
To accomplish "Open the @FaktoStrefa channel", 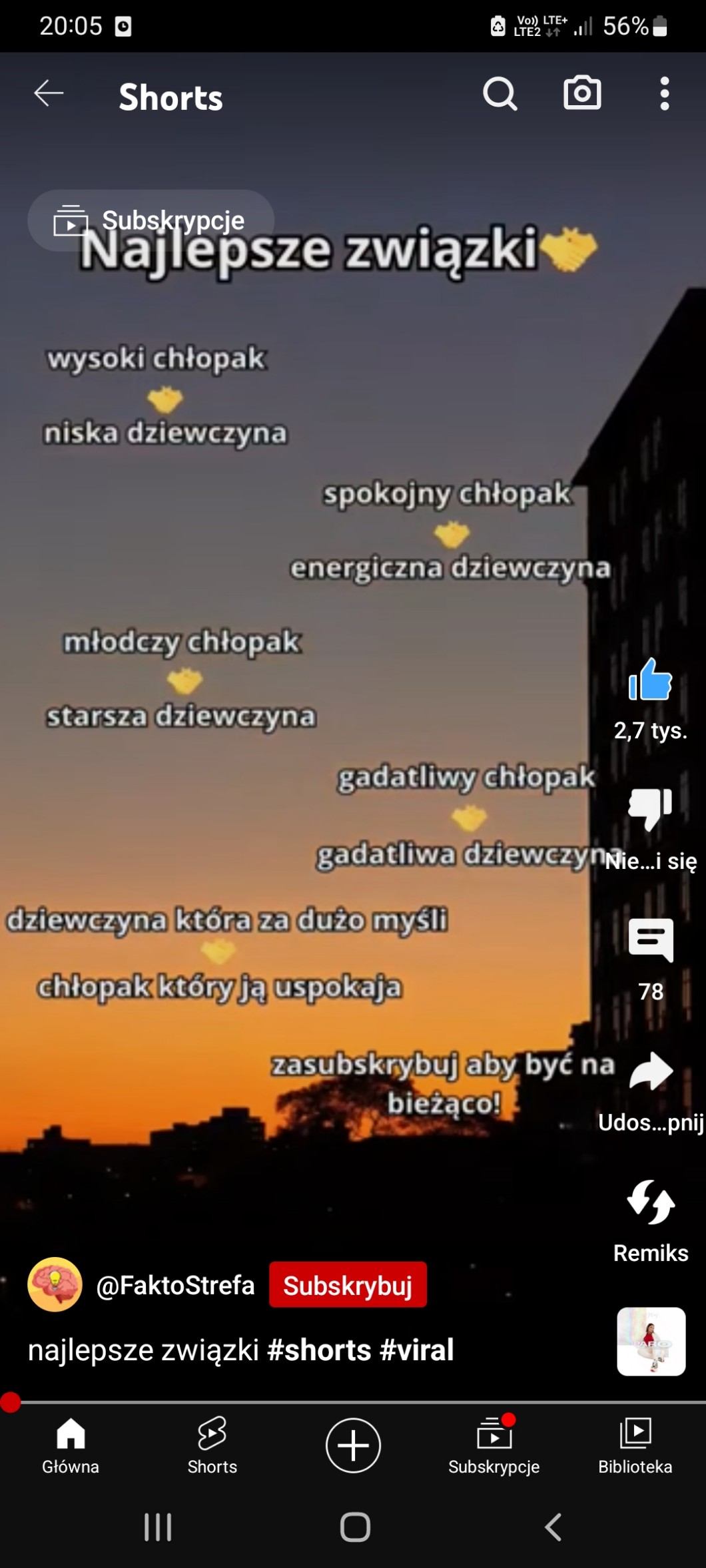I will [175, 1285].
